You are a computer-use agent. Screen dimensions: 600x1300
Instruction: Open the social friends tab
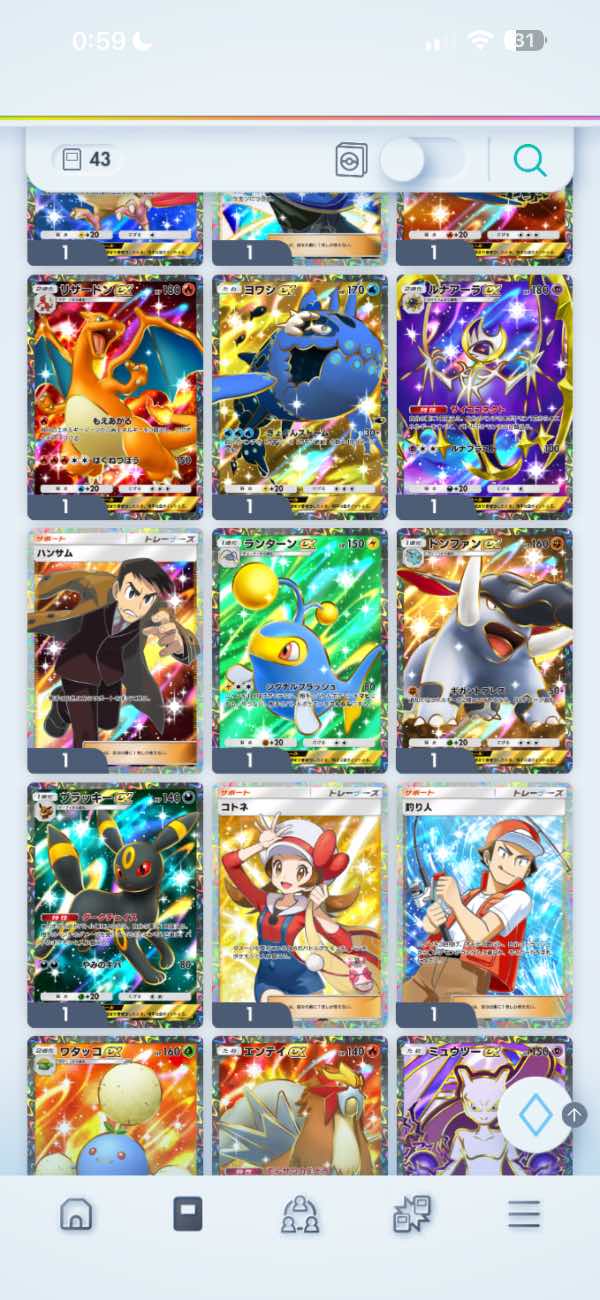[x=300, y=1214]
